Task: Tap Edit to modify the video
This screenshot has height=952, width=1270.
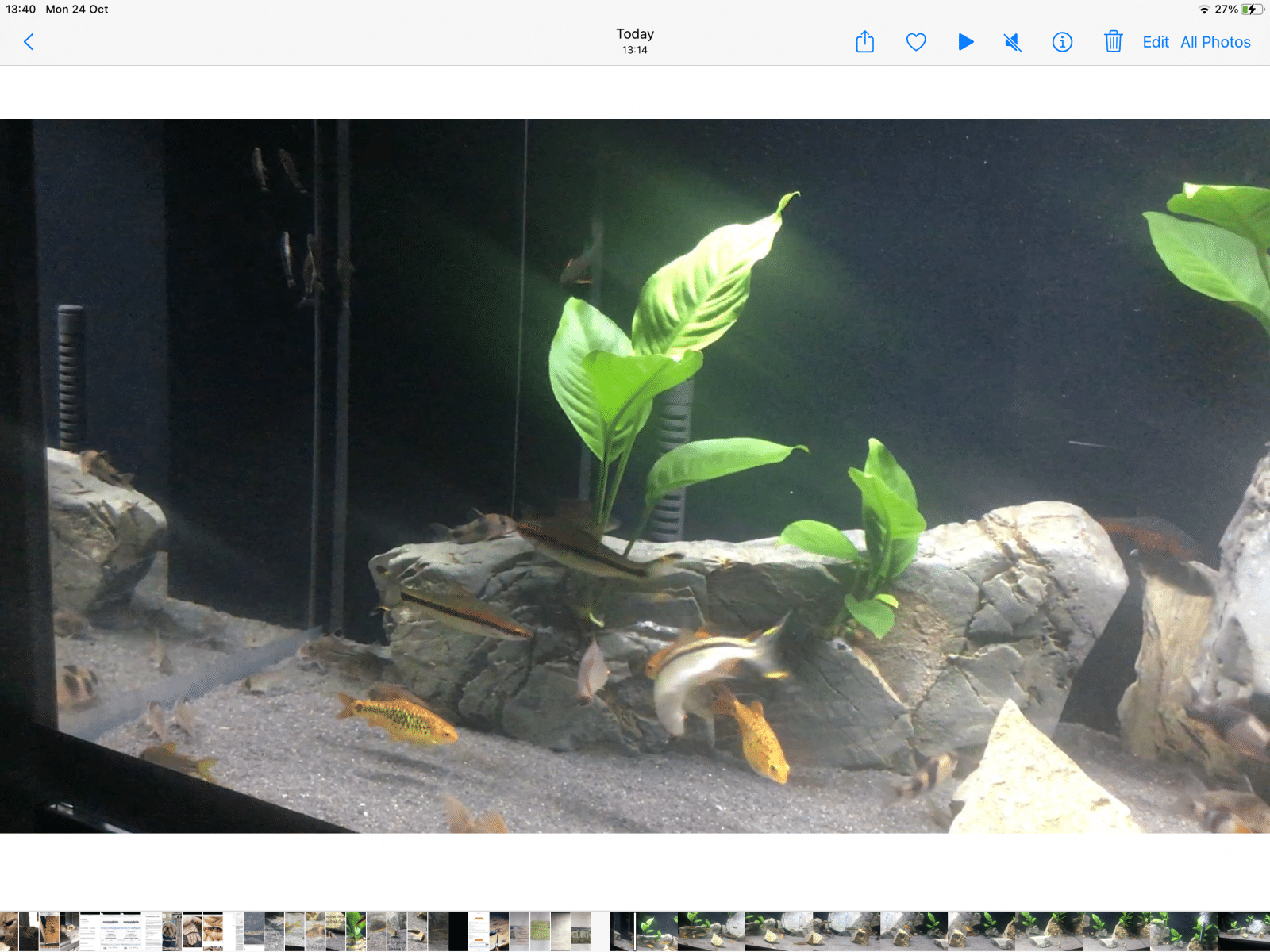Action: [1156, 42]
